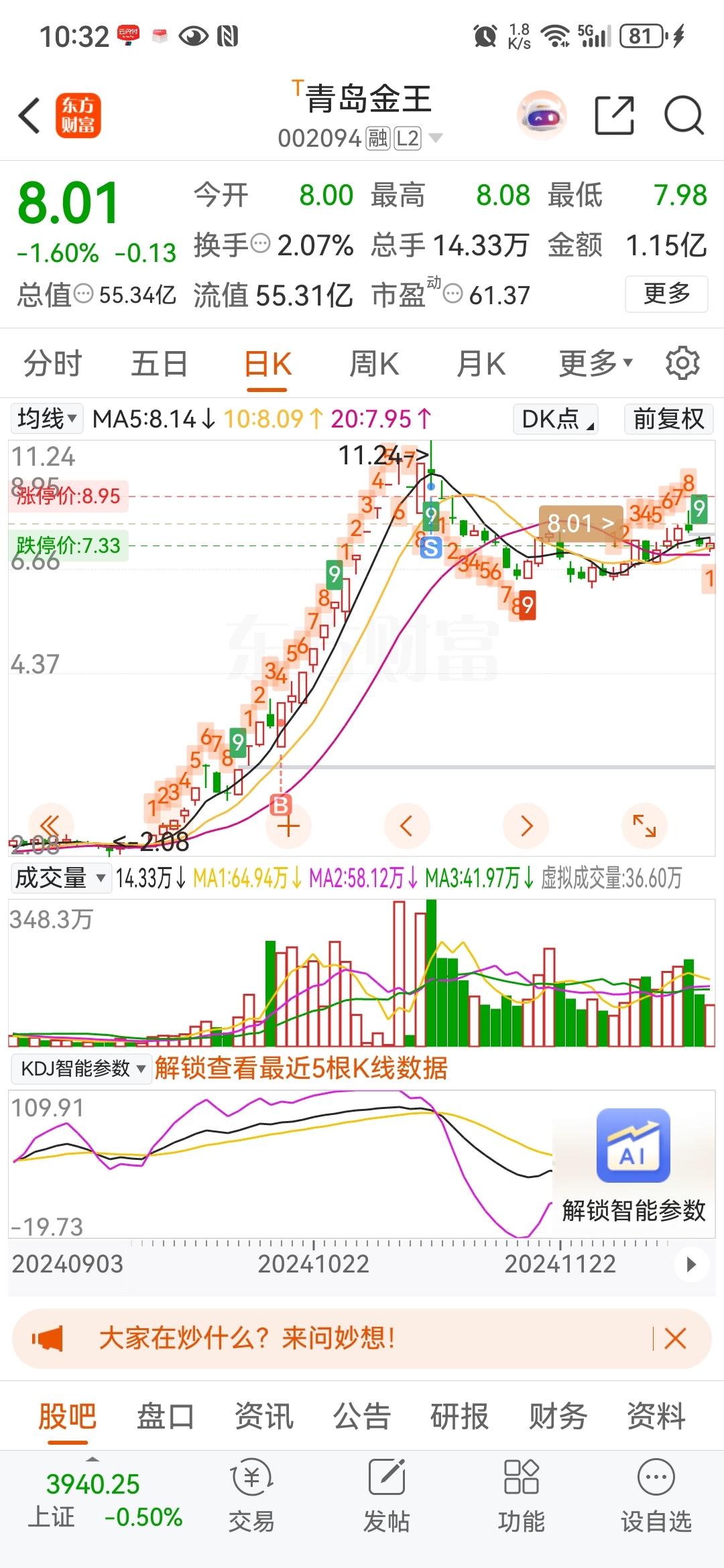The image size is (724, 1568).
Task: Open the search magnifier icon
Action: coord(683,115)
